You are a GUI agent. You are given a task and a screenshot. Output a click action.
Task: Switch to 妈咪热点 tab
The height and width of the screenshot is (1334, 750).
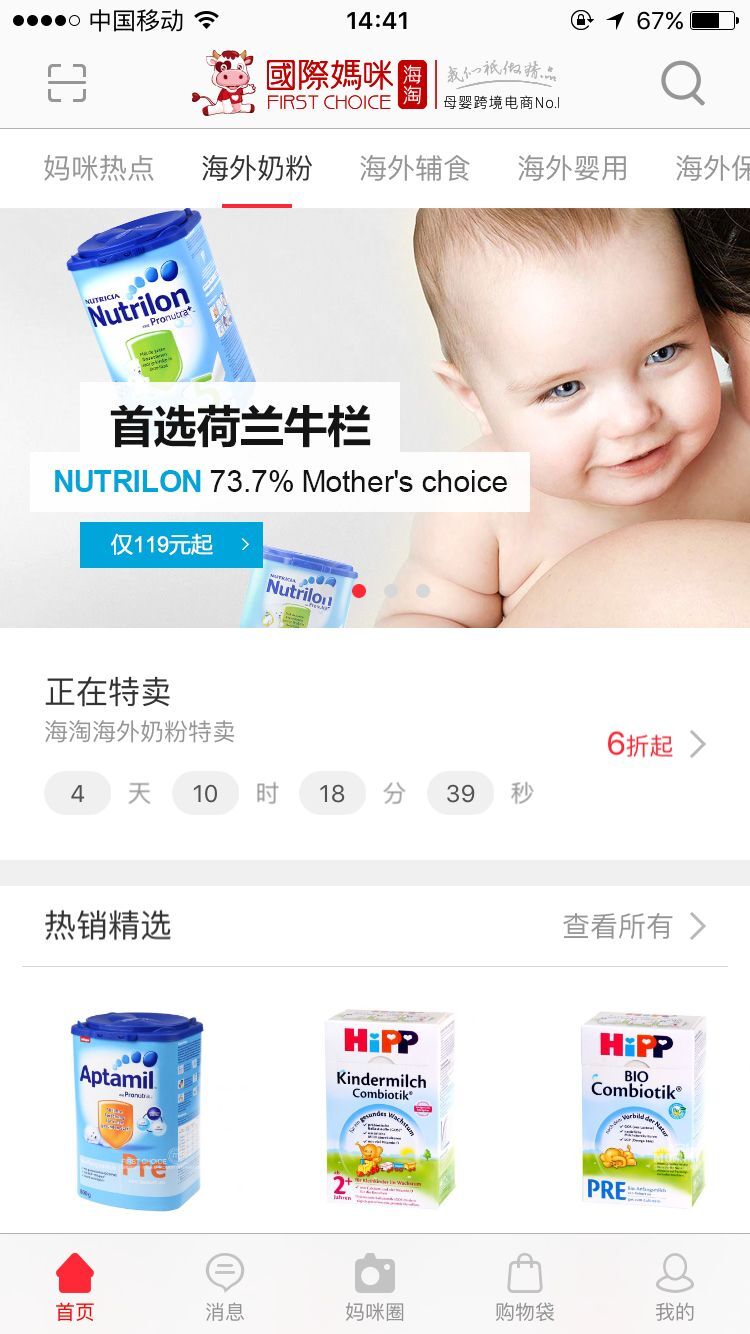(99, 168)
